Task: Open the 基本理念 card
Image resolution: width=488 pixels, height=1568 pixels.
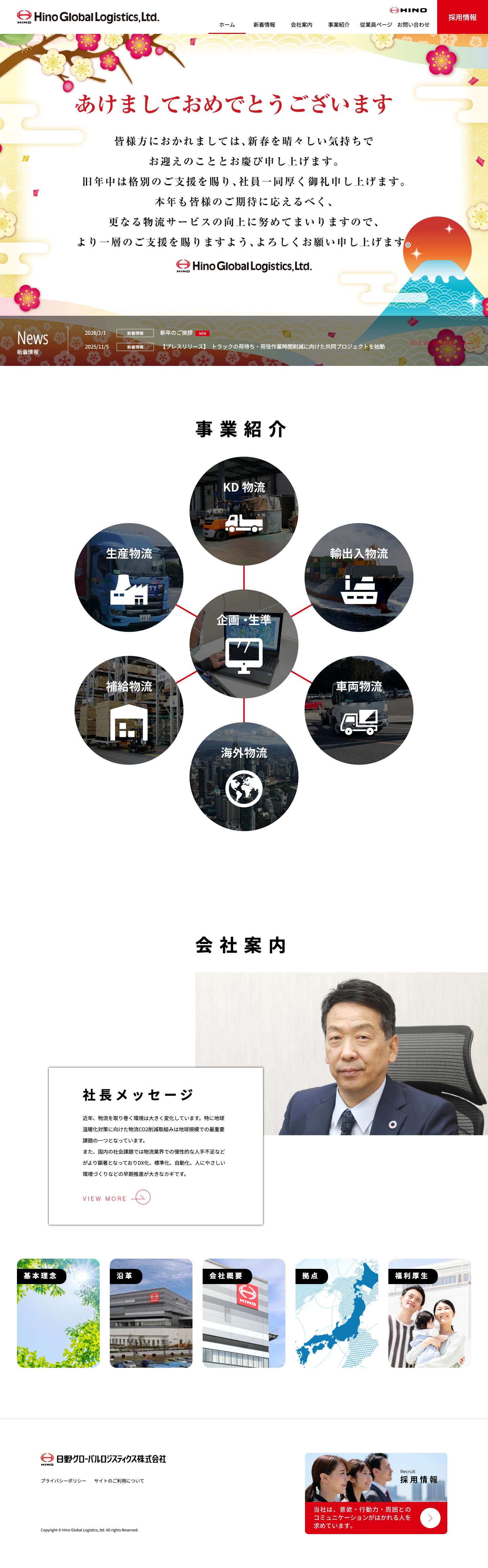Action: [58, 1313]
